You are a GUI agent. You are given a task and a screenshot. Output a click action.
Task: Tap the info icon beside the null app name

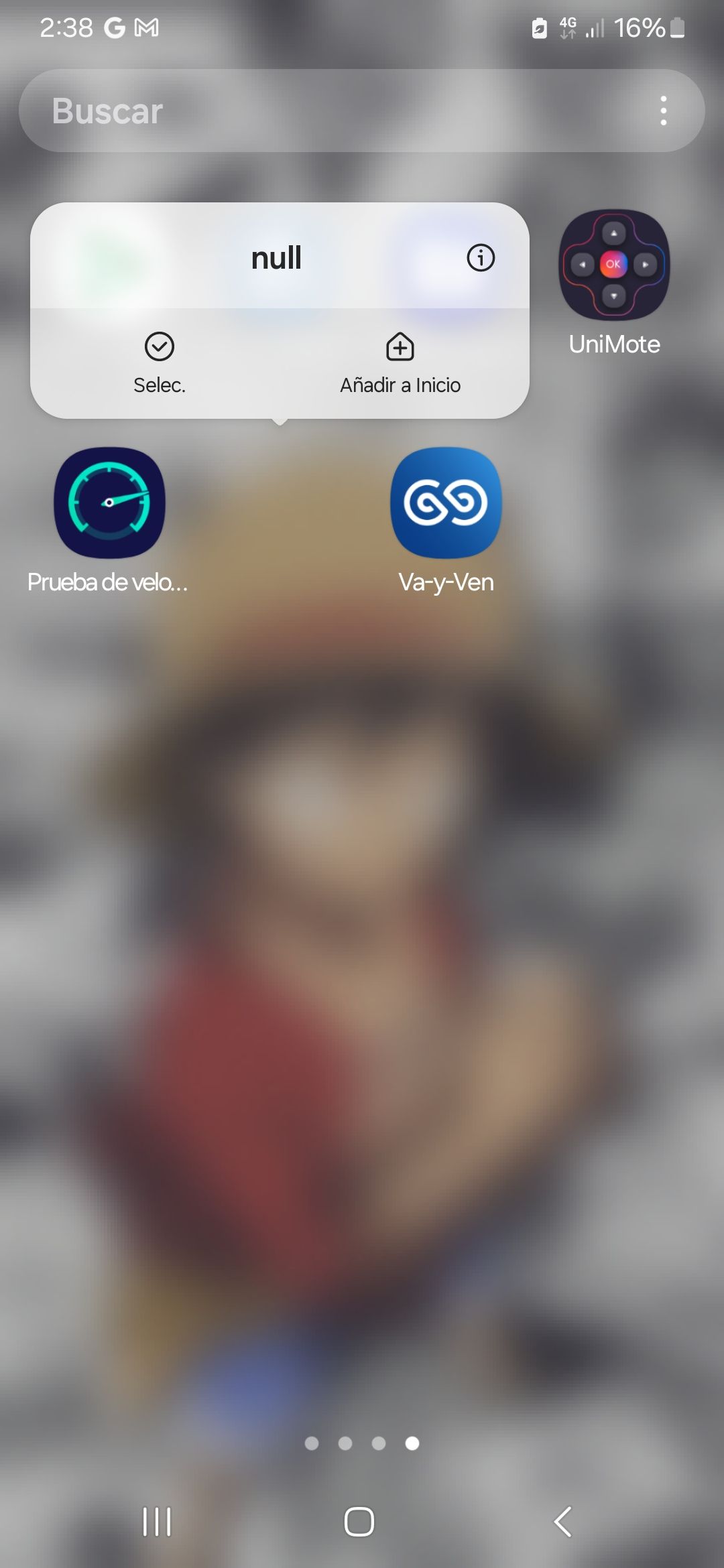[481, 258]
